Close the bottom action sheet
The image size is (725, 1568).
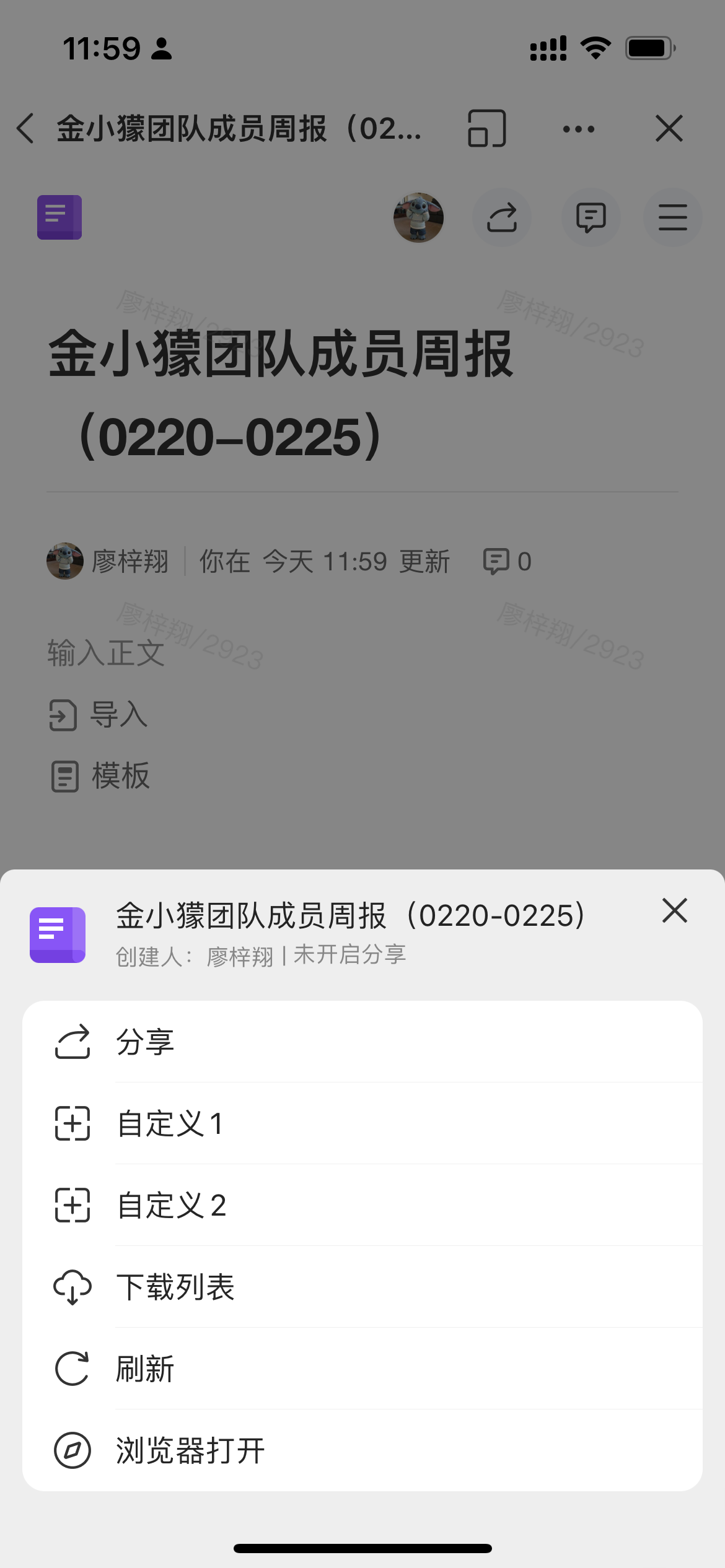click(674, 910)
